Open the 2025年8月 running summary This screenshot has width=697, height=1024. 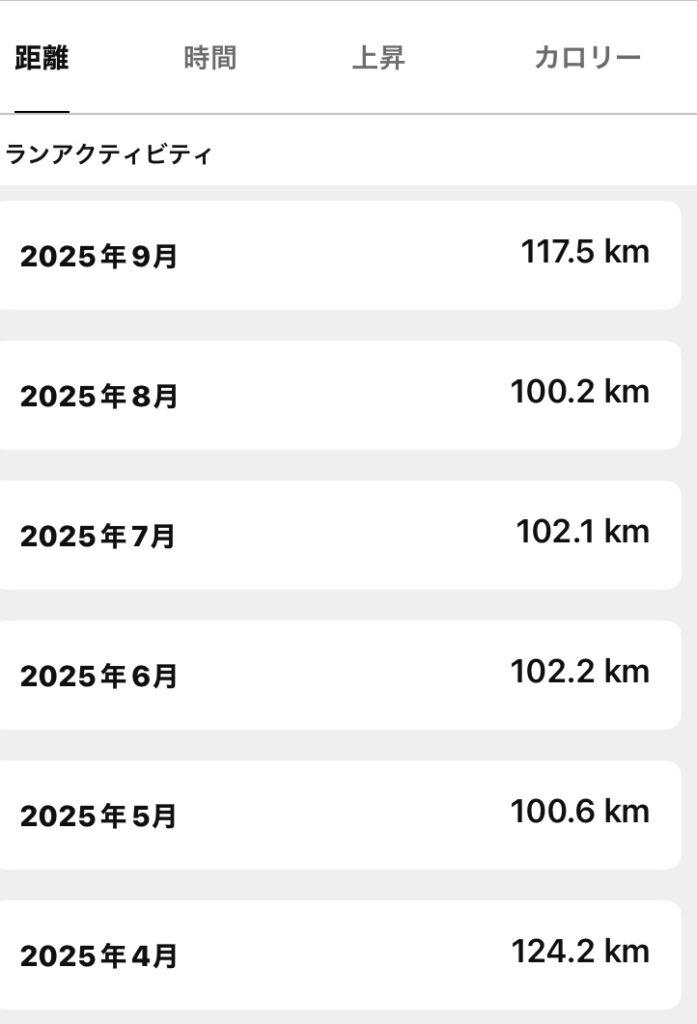[338, 395]
